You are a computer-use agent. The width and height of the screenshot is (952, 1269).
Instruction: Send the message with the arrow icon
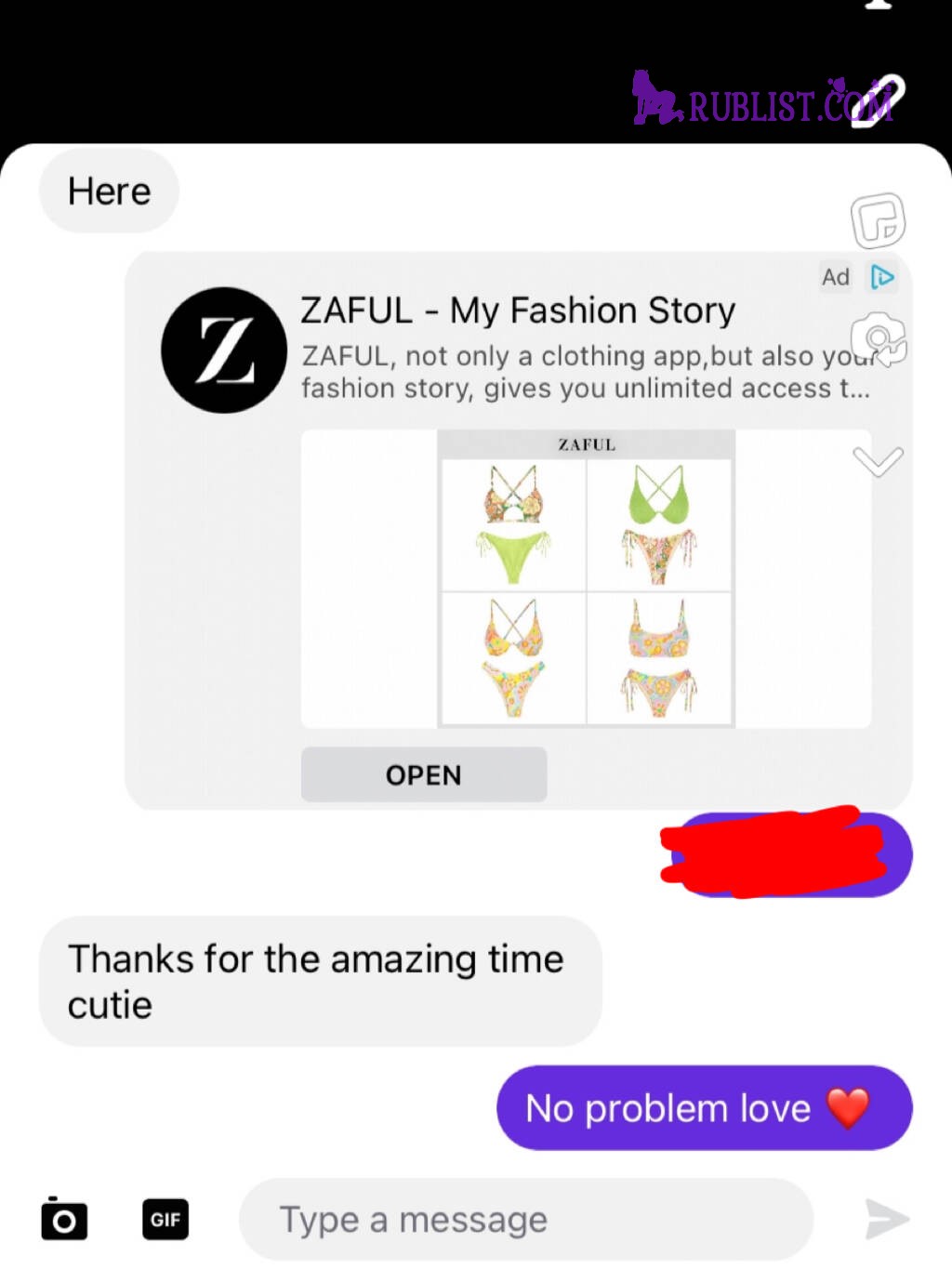pos(886,1219)
